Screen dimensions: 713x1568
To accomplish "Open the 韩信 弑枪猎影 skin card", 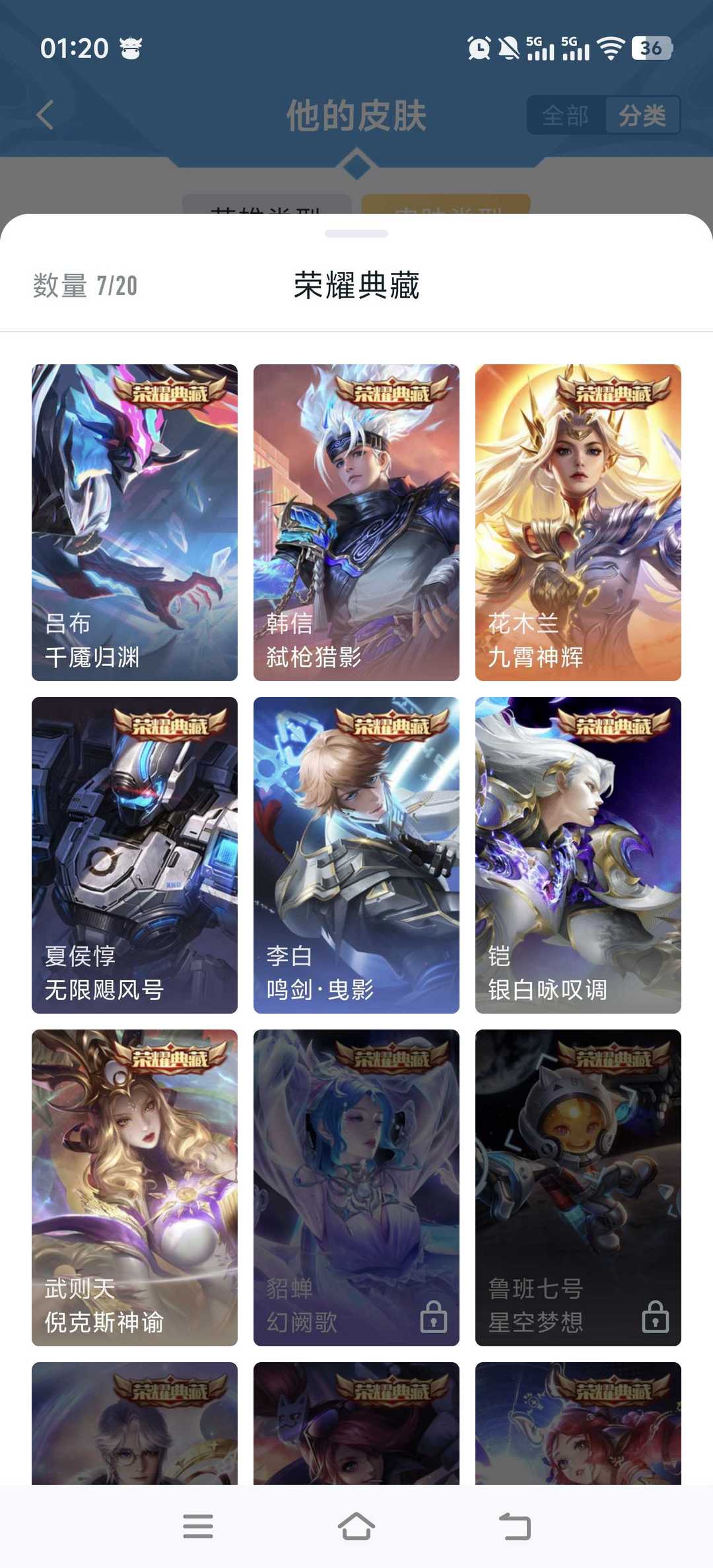I will pyautogui.click(x=356, y=523).
